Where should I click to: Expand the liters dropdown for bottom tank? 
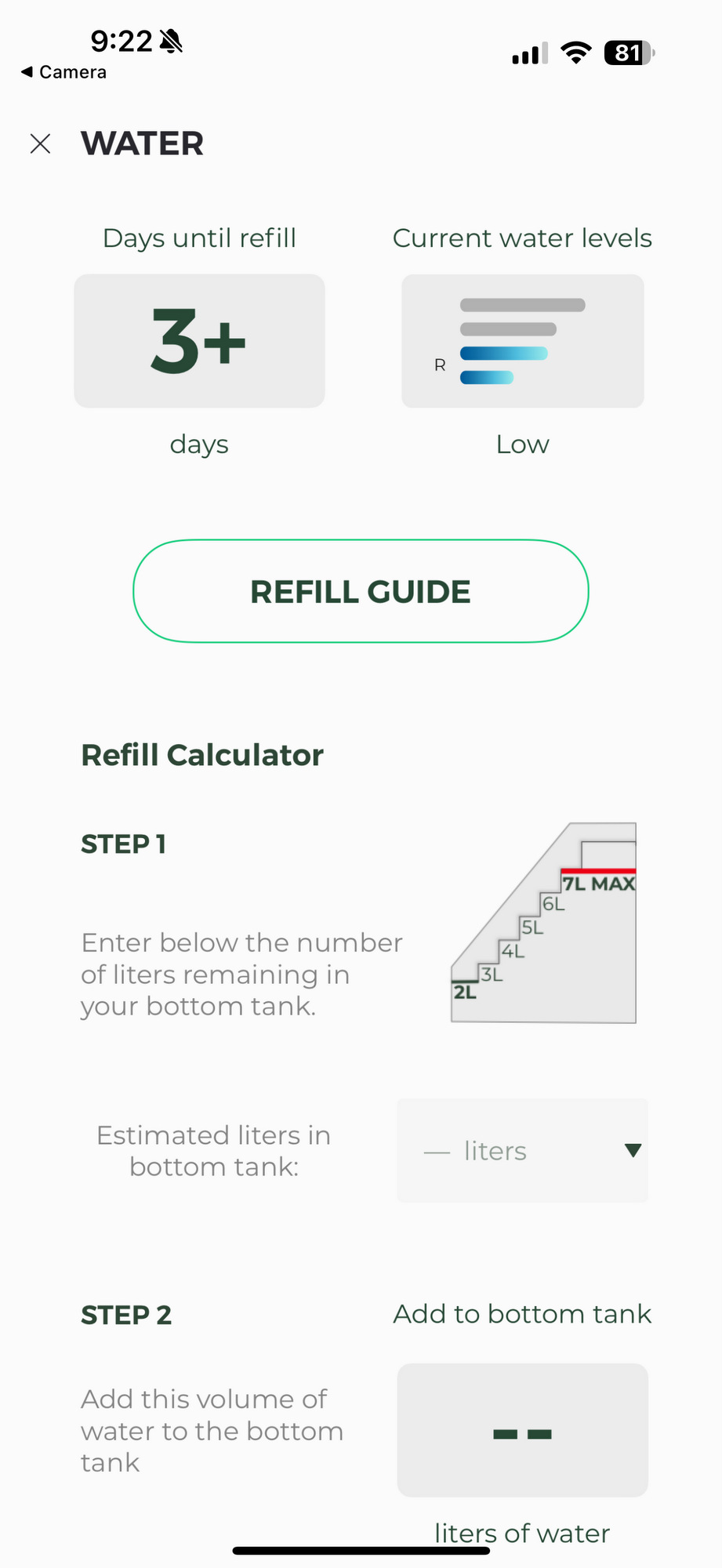coord(522,1150)
